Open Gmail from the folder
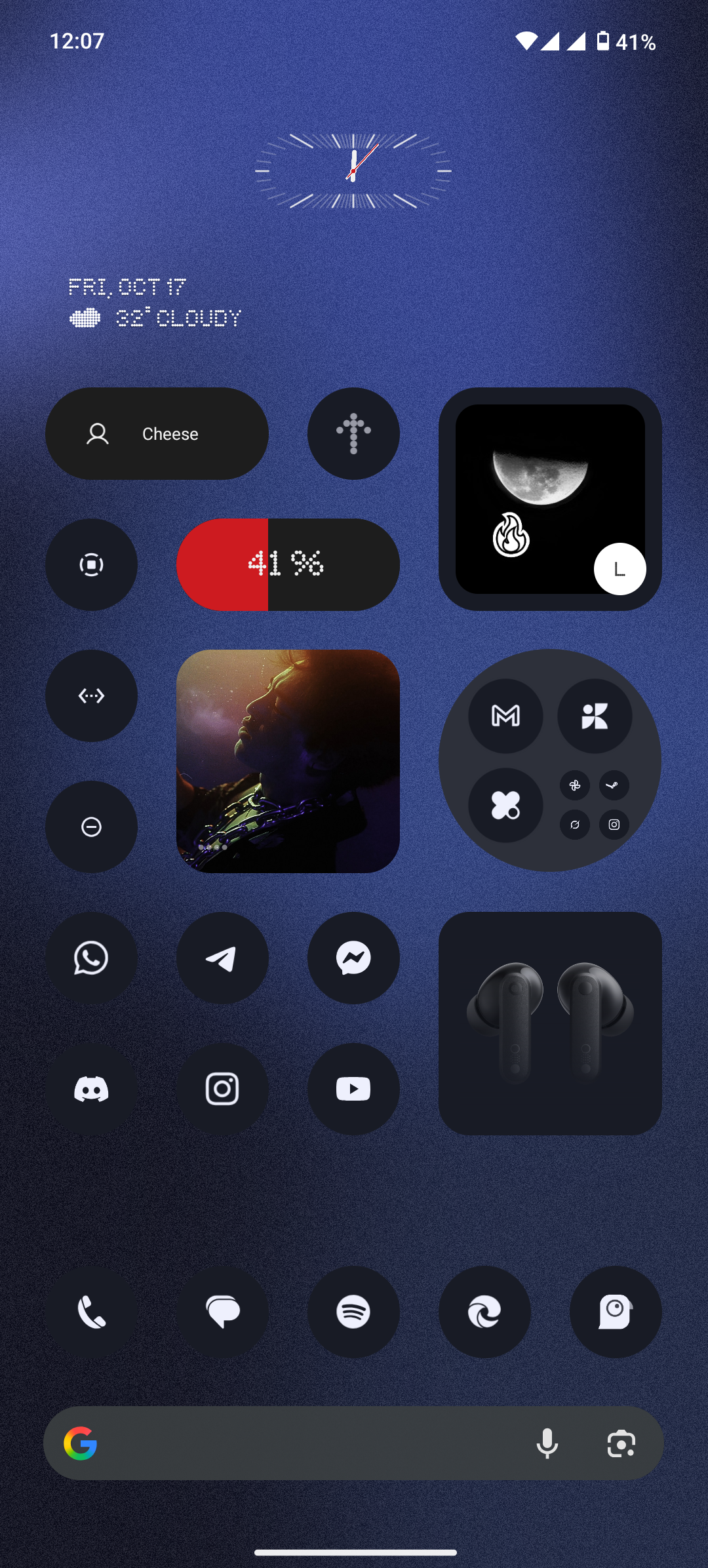This screenshot has height=1568, width=708. tap(505, 716)
